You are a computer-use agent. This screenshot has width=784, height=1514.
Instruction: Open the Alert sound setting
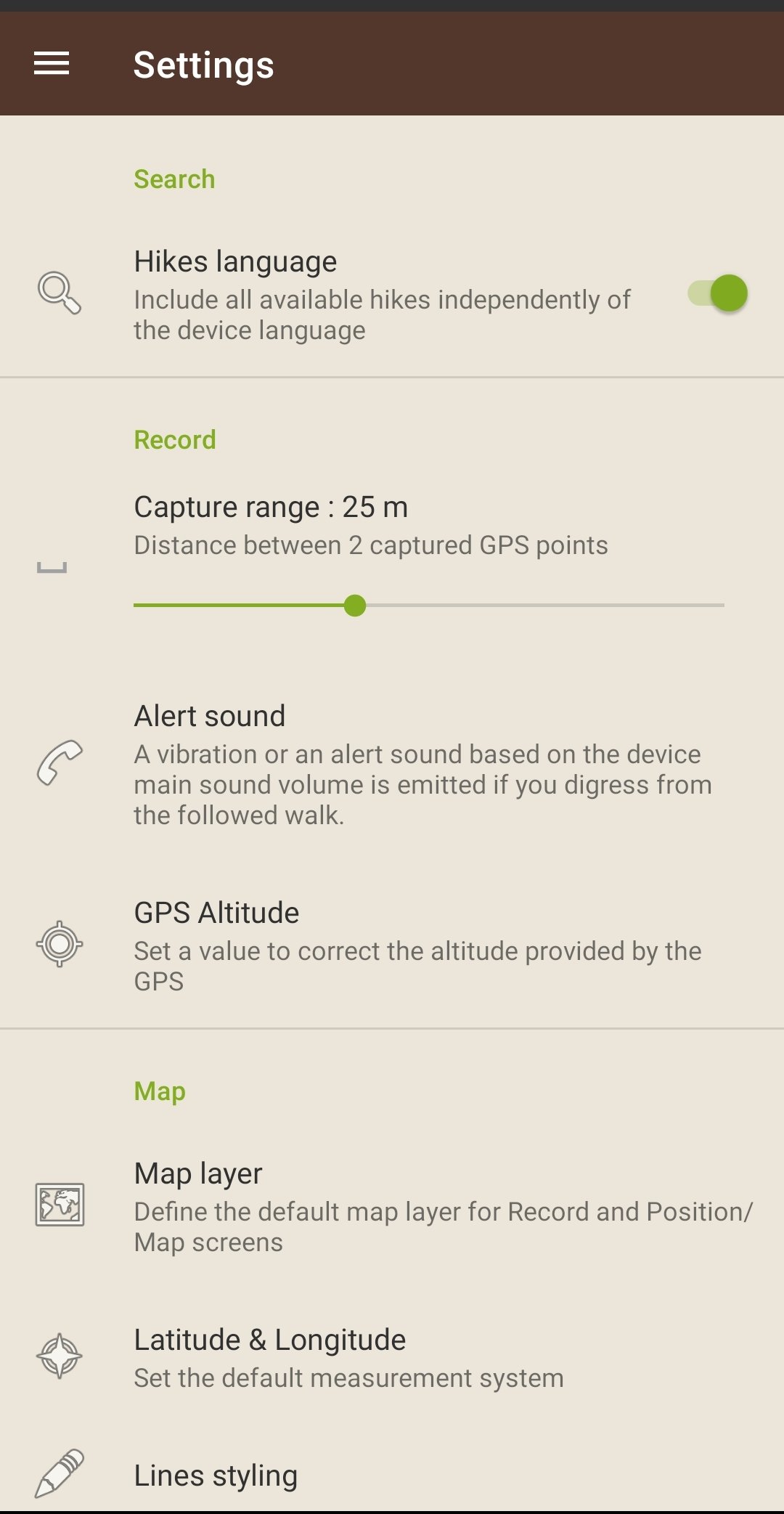click(x=392, y=764)
